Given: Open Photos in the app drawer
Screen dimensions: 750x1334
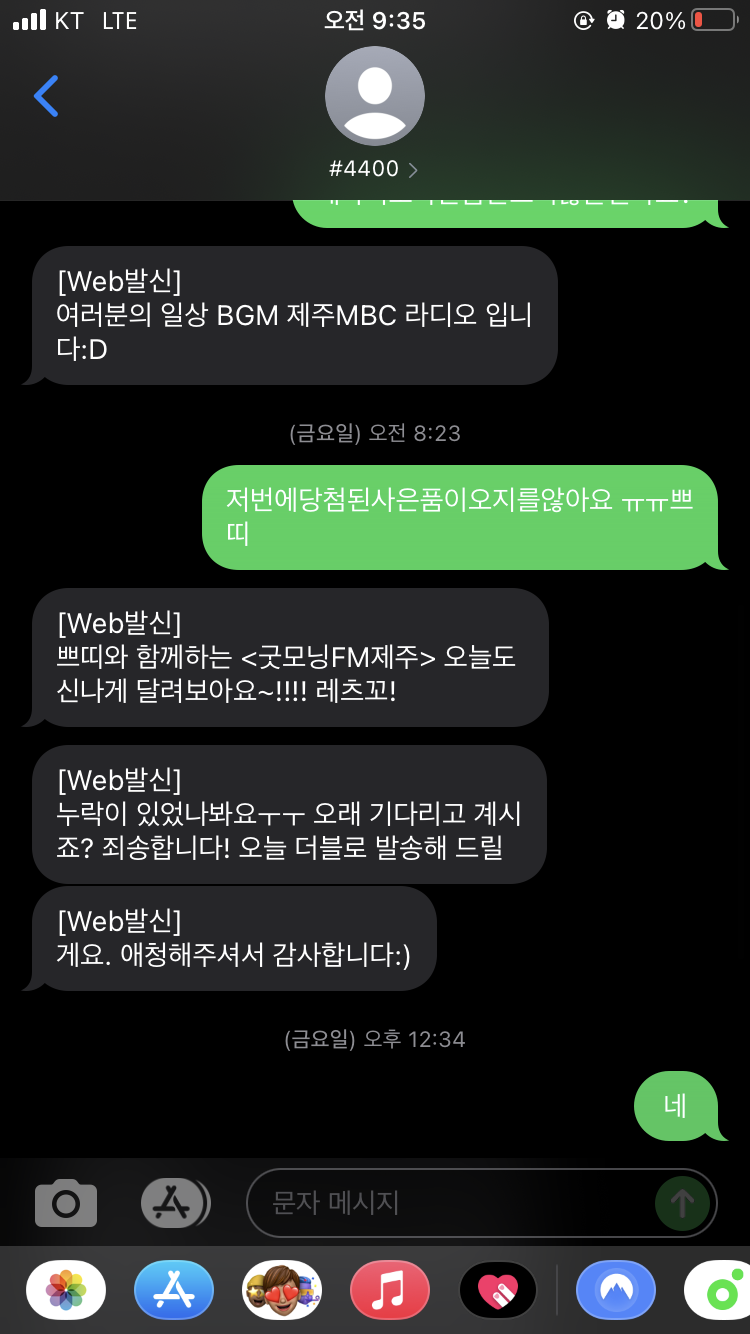Looking at the screenshot, I should pyautogui.click(x=66, y=1290).
